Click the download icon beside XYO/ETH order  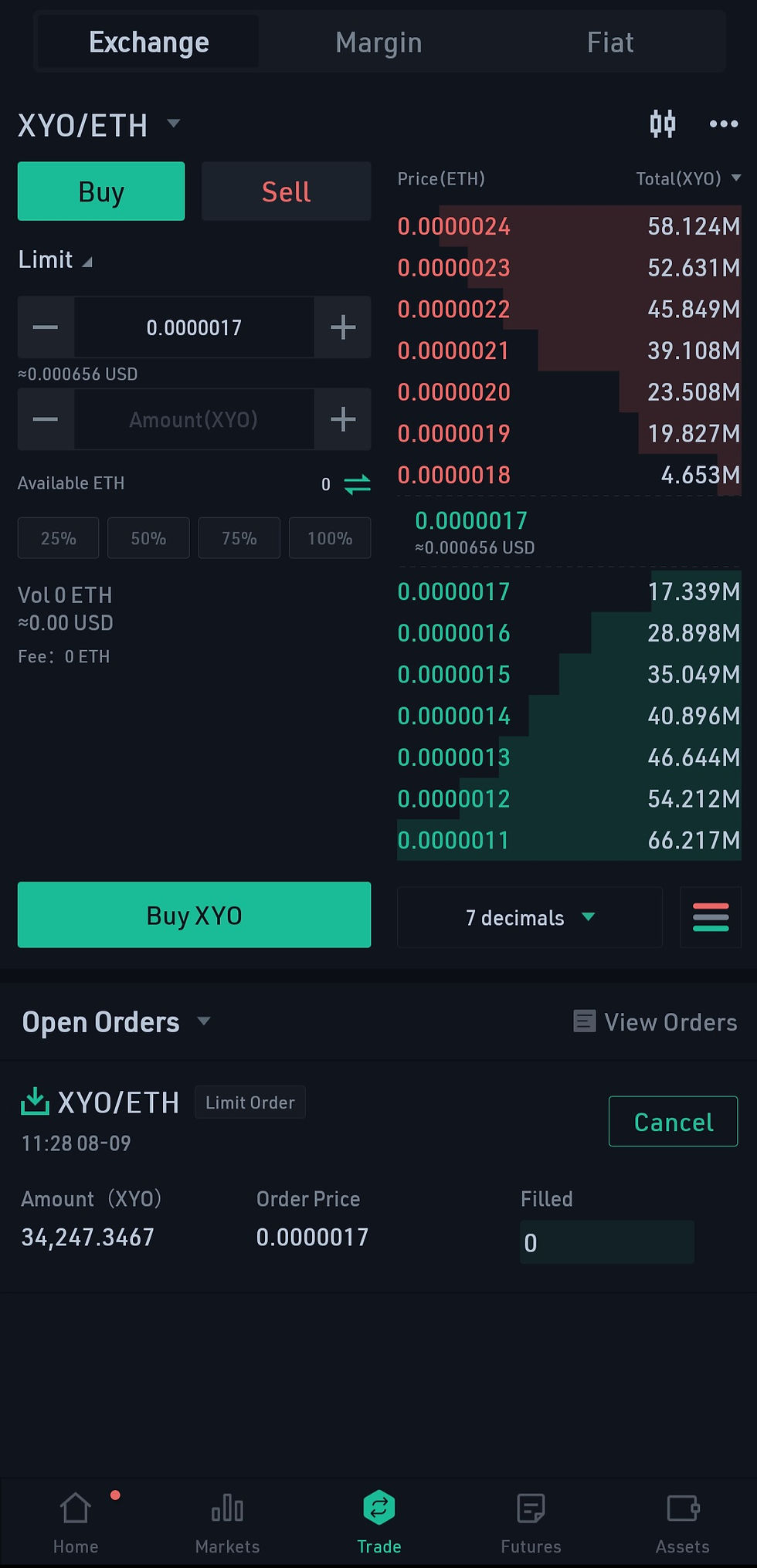coord(34,1102)
